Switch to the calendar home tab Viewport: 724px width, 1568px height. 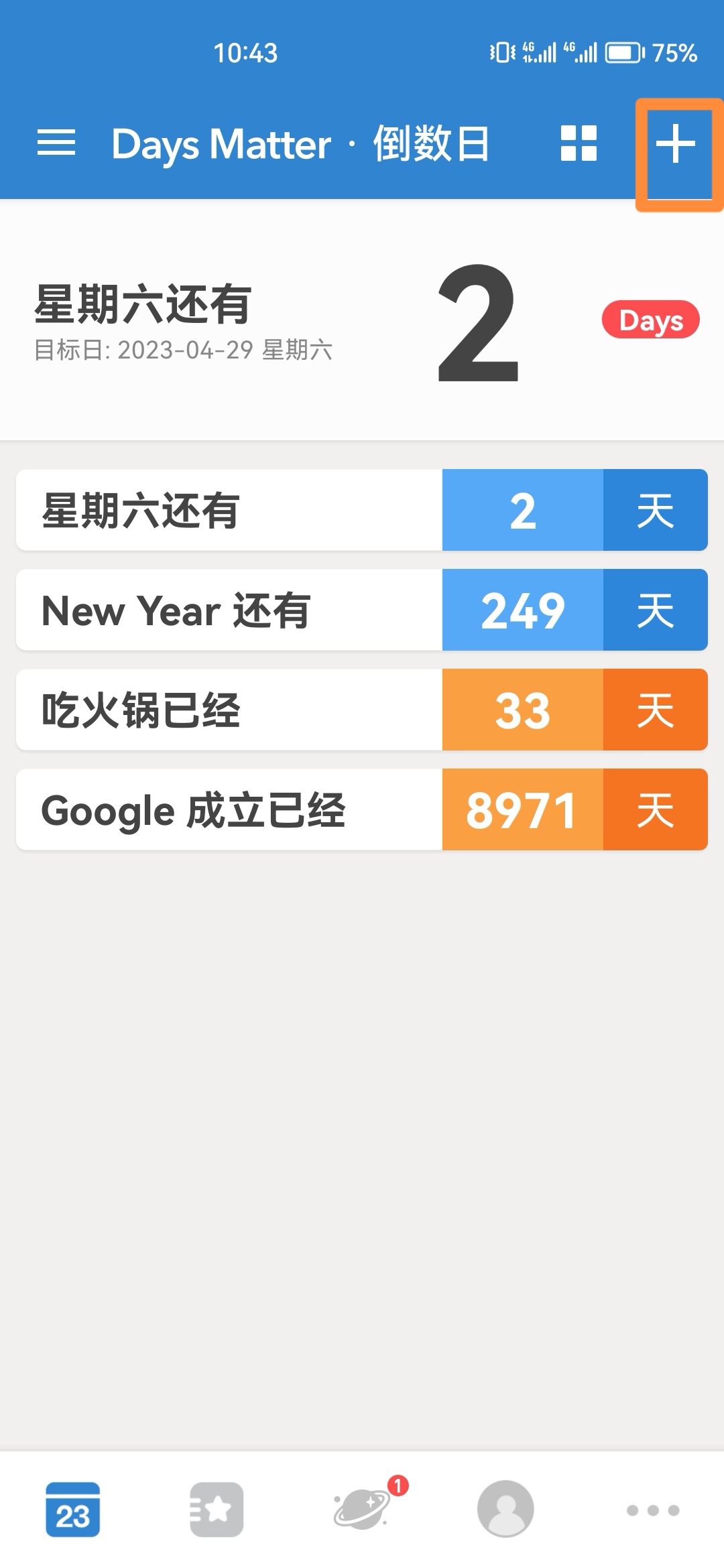[x=72, y=1509]
